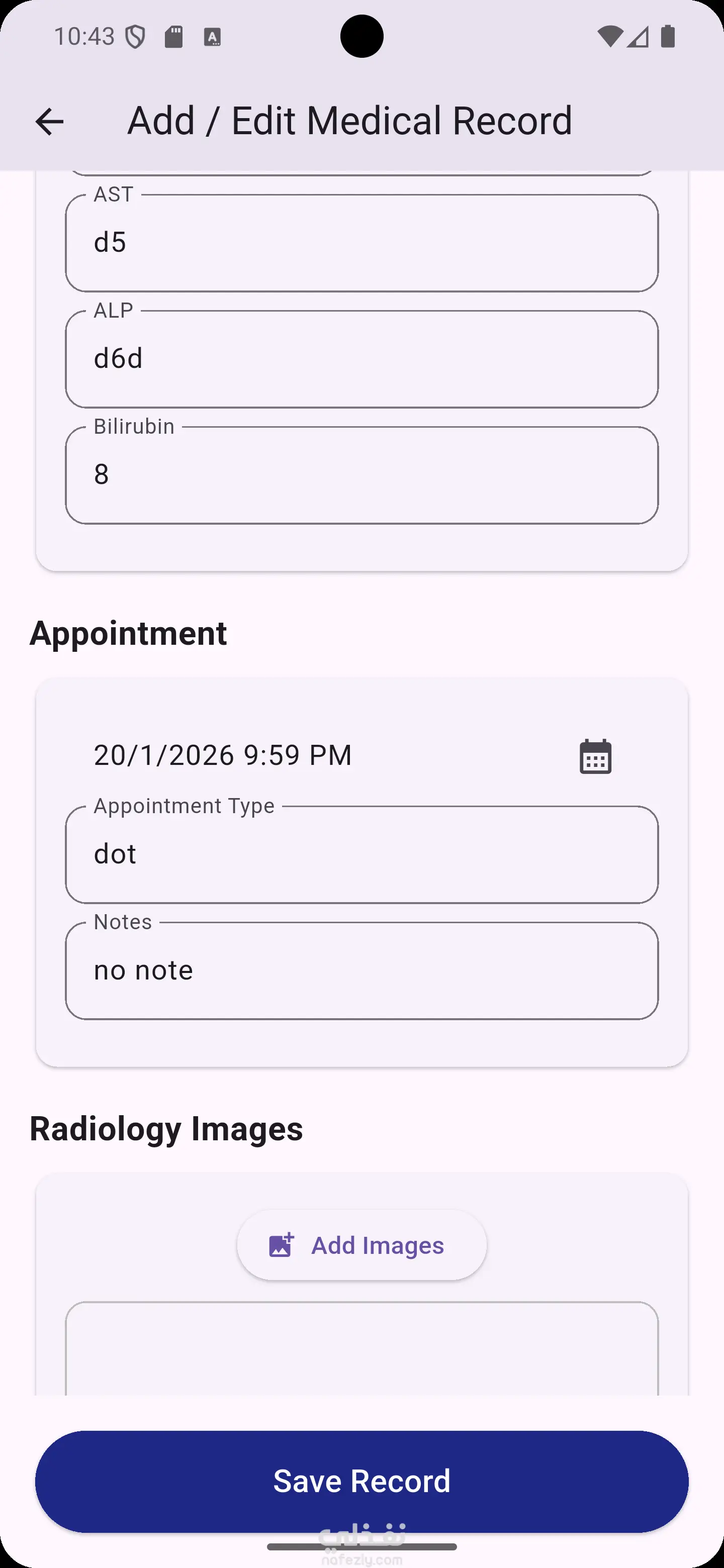Focus the Bilirubin text field

point(361,475)
